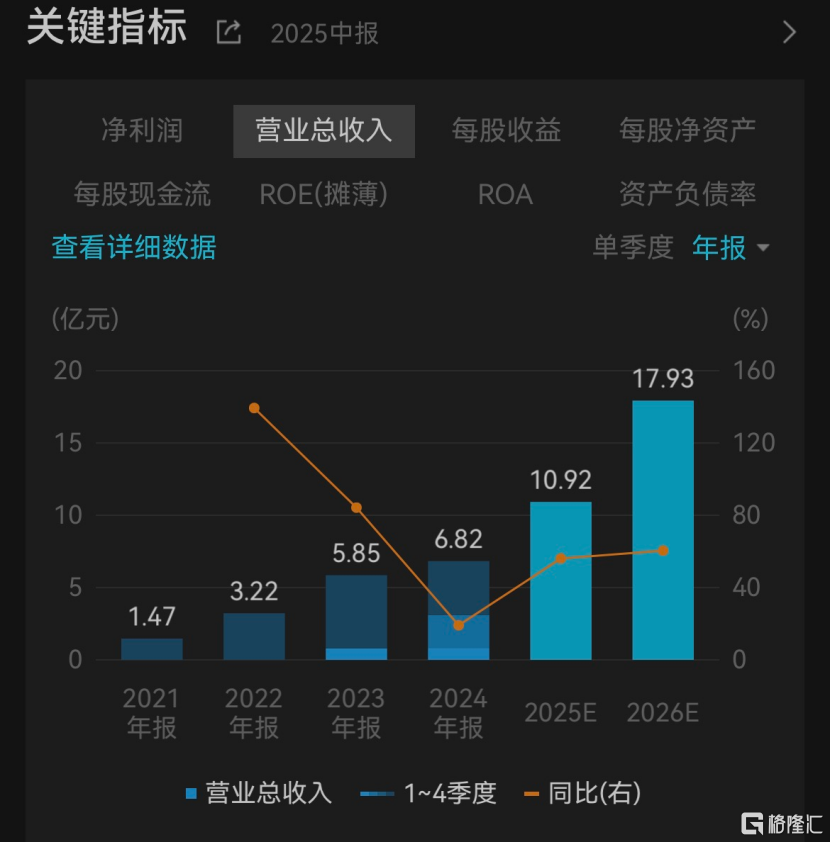Share the key indicators section
The image size is (830, 843).
point(229,33)
